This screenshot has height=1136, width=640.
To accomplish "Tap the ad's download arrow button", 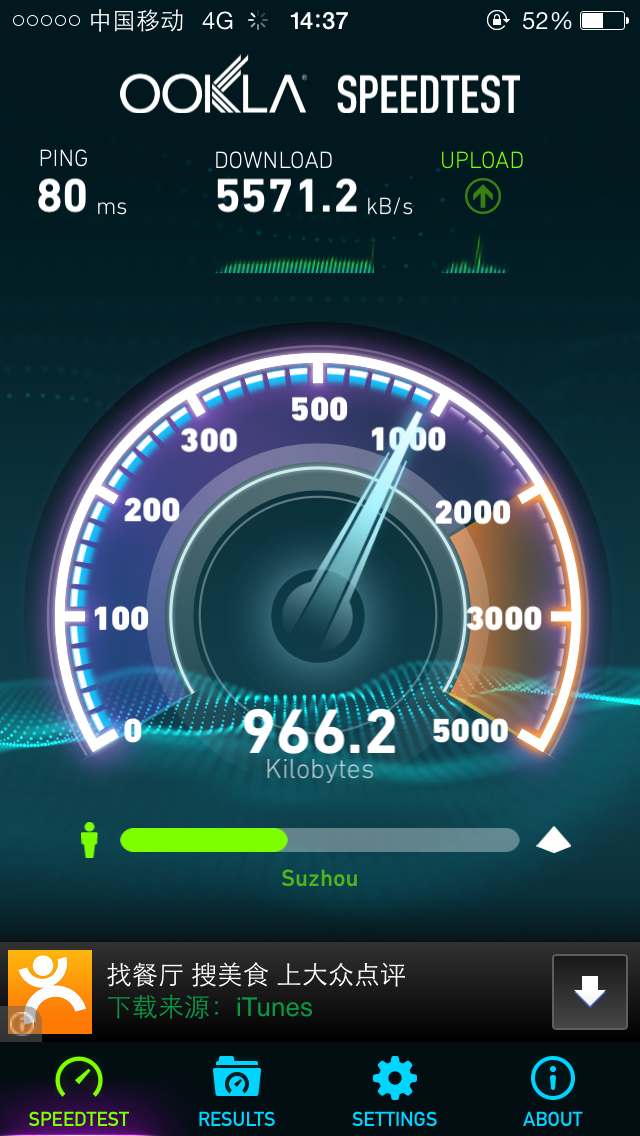I will [x=589, y=992].
